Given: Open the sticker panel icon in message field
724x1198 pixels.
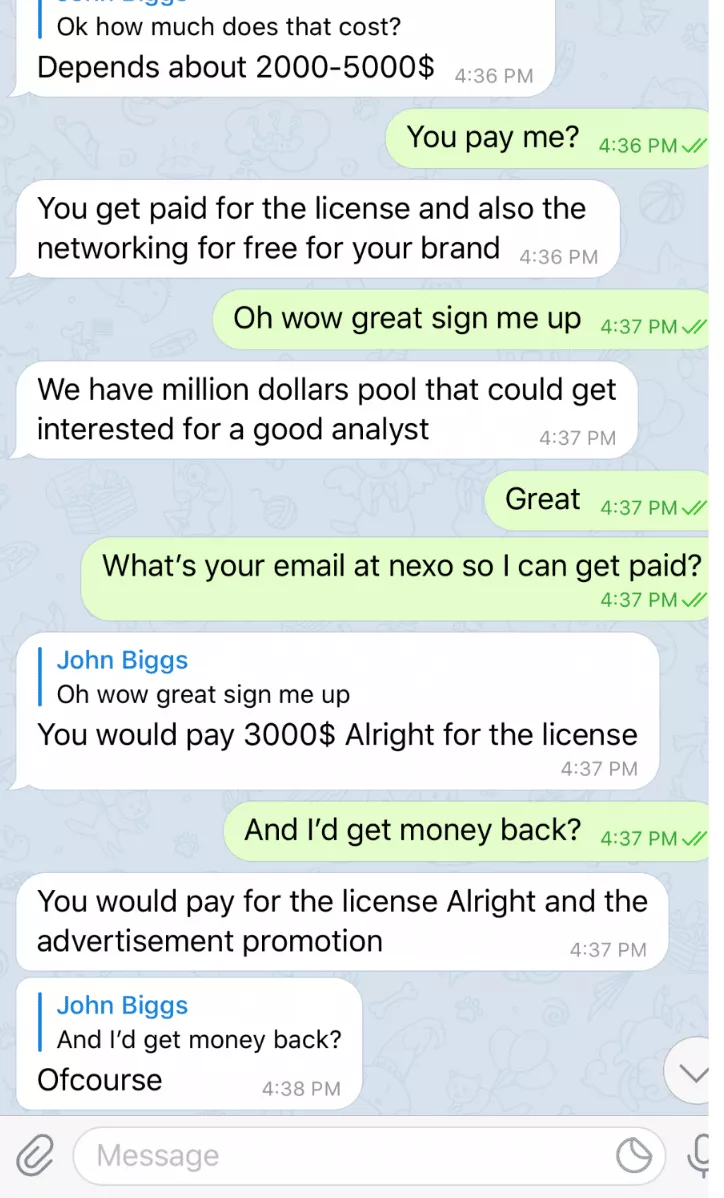Looking at the screenshot, I should (633, 1156).
